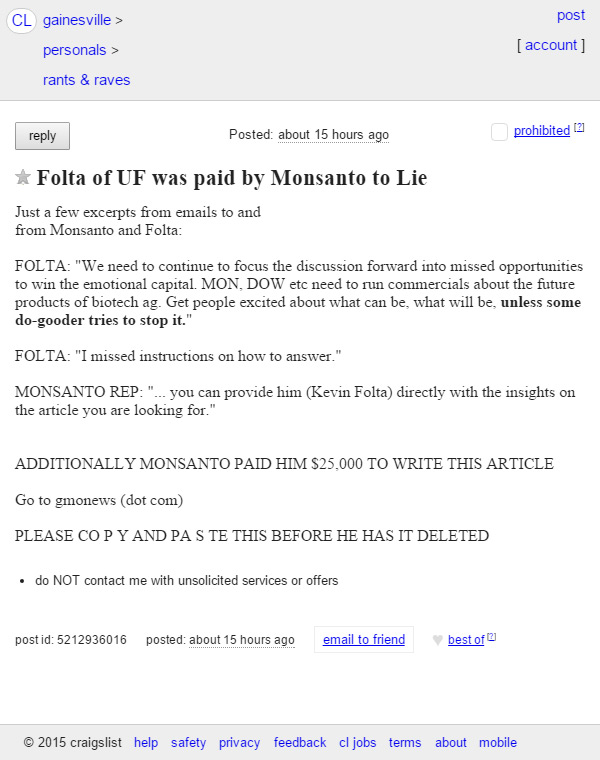Open the cl jobs footer link

[x=357, y=743]
